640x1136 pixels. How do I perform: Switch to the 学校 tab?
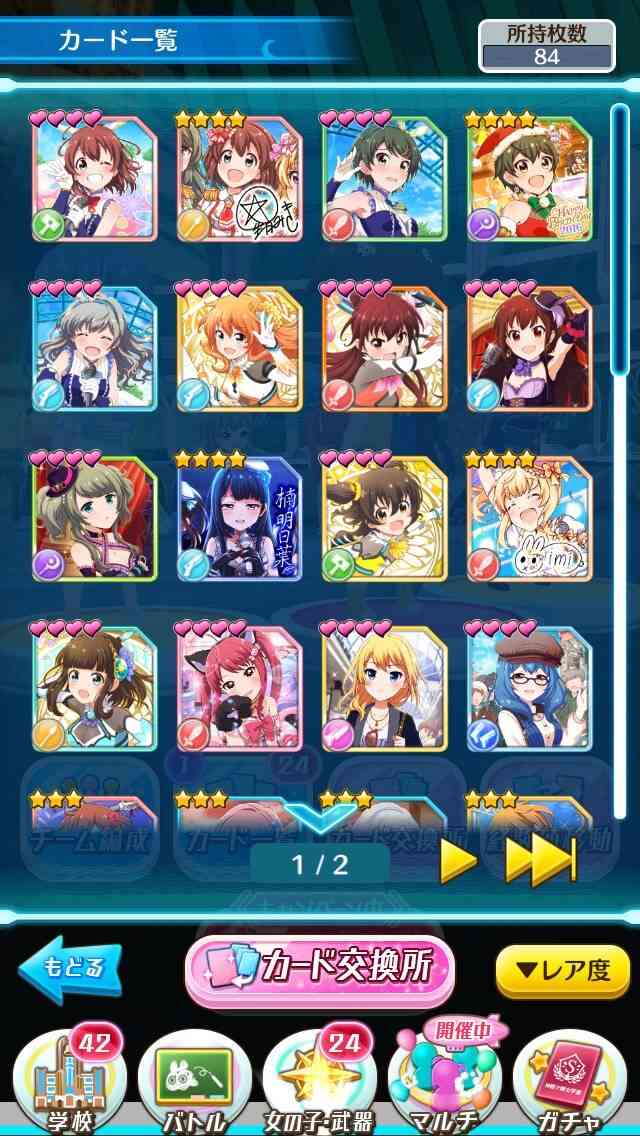(x=70, y=1079)
